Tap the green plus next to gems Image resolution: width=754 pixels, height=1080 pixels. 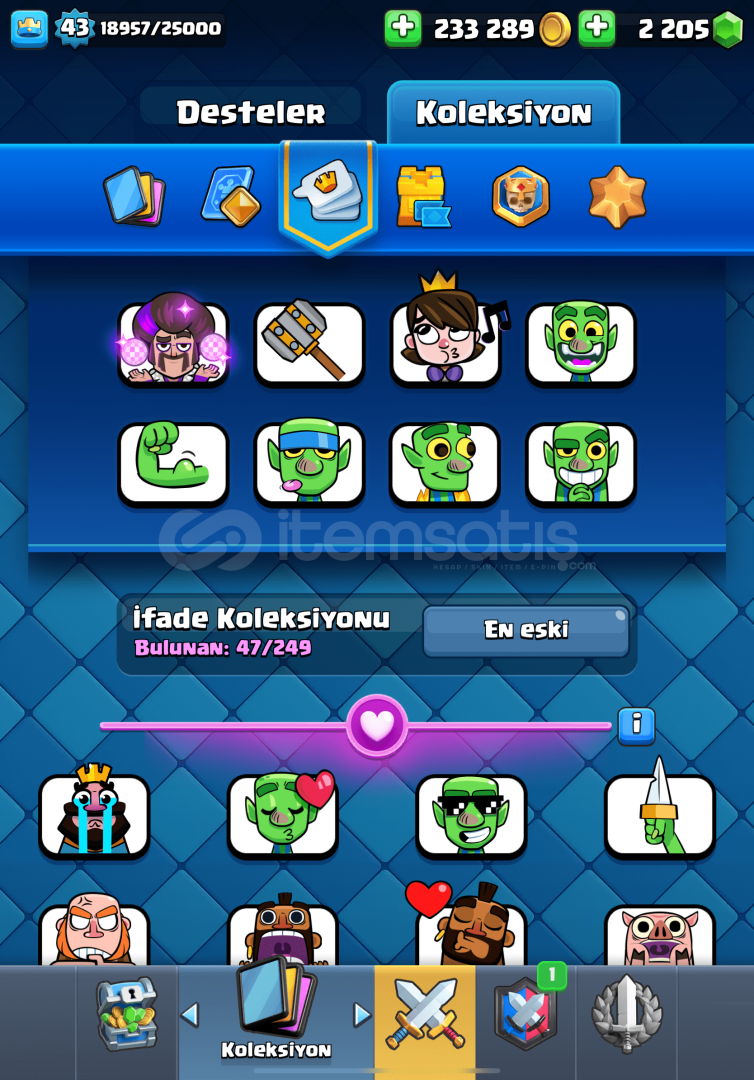pyautogui.click(x=597, y=29)
